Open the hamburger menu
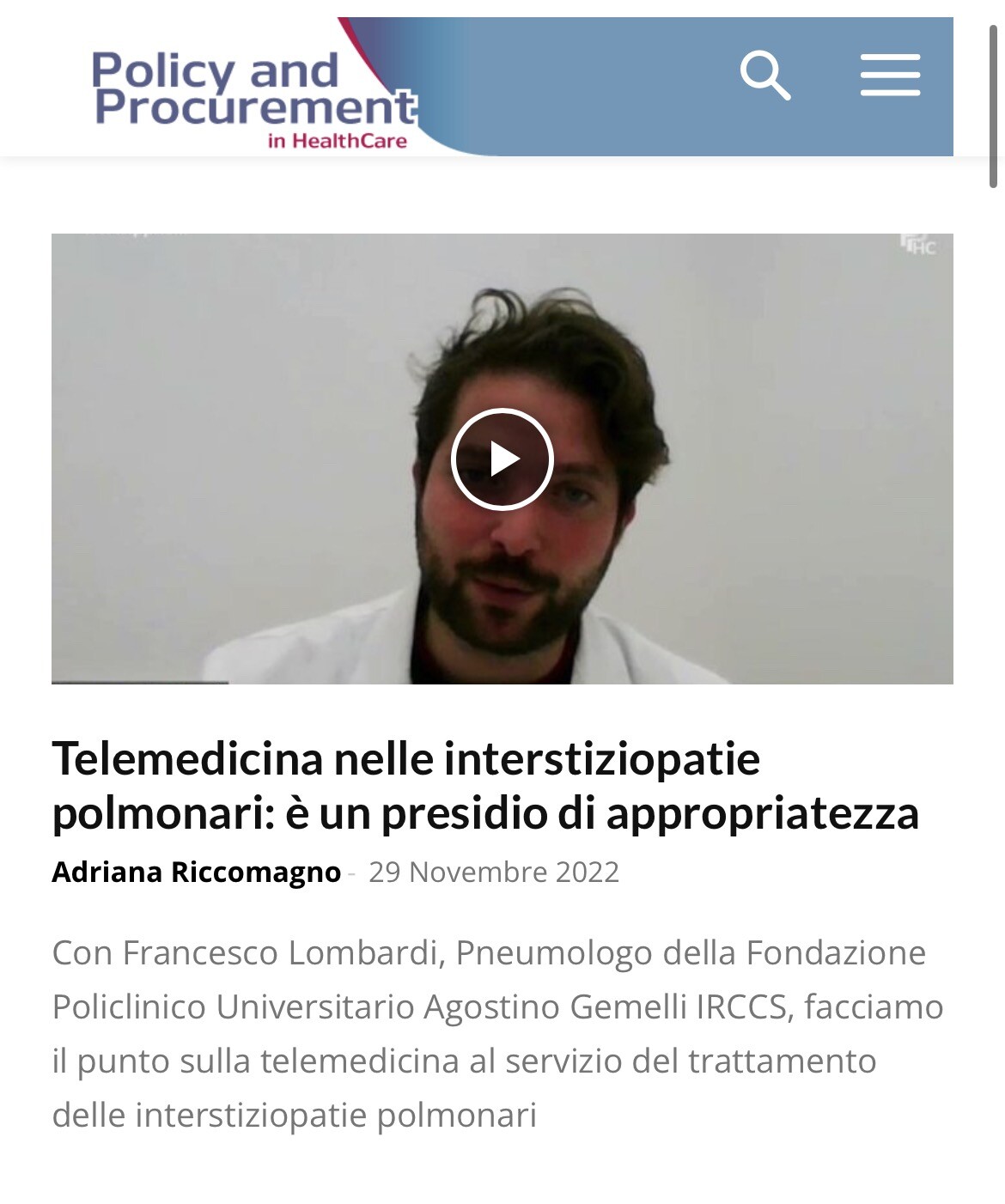 890,76
